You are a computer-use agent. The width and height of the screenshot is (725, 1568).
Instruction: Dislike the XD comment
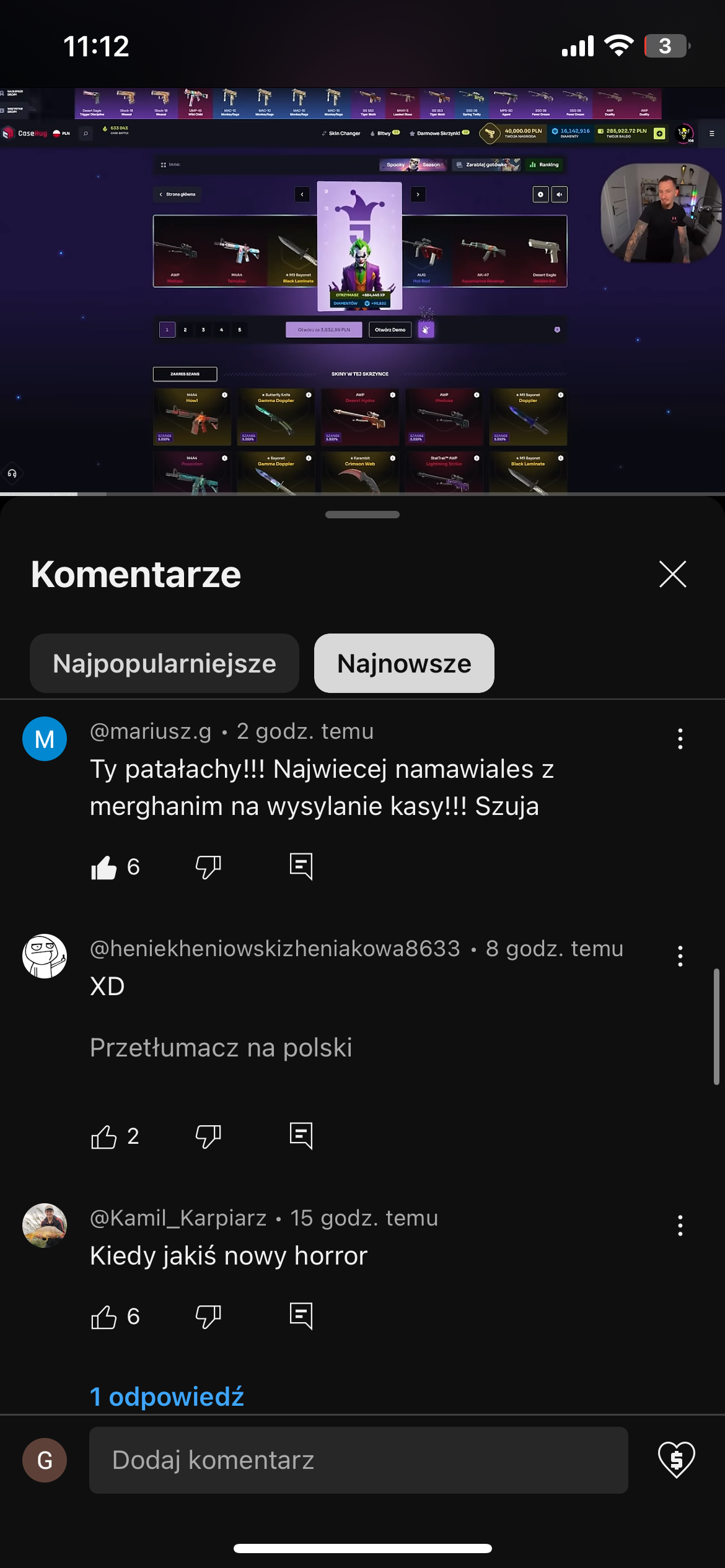point(208,1136)
